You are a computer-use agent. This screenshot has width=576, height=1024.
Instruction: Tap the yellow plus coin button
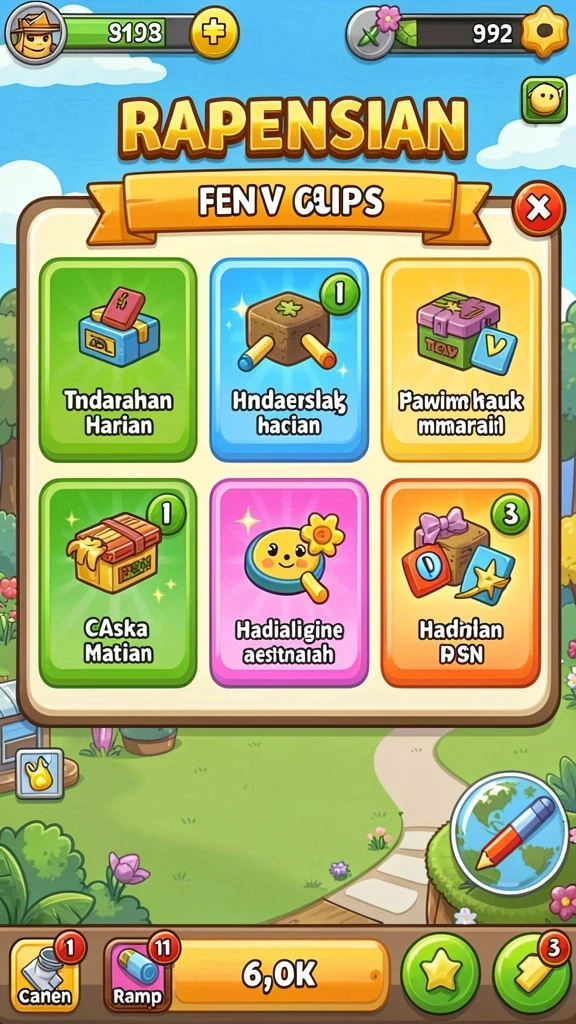[214, 33]
